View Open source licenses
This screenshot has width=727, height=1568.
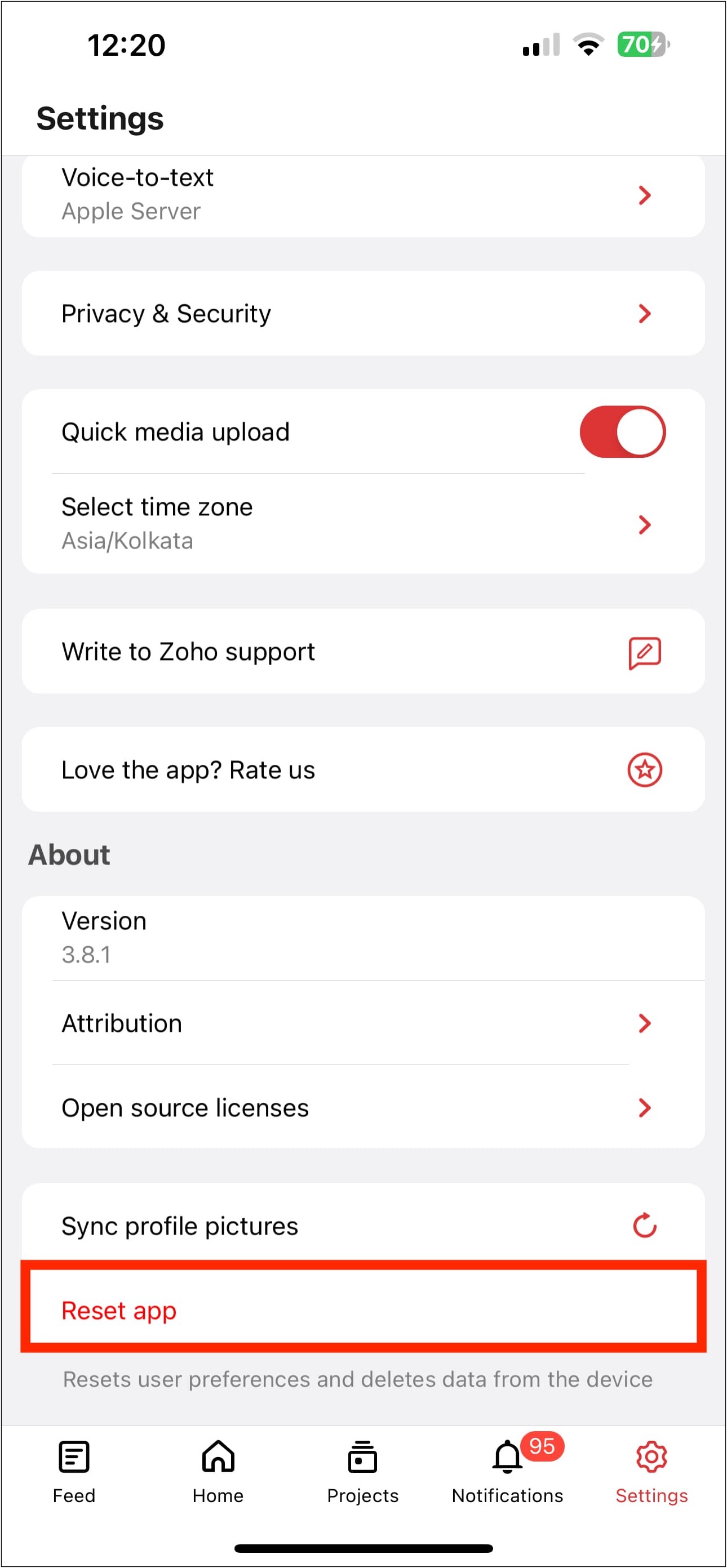pos(363,1108)
